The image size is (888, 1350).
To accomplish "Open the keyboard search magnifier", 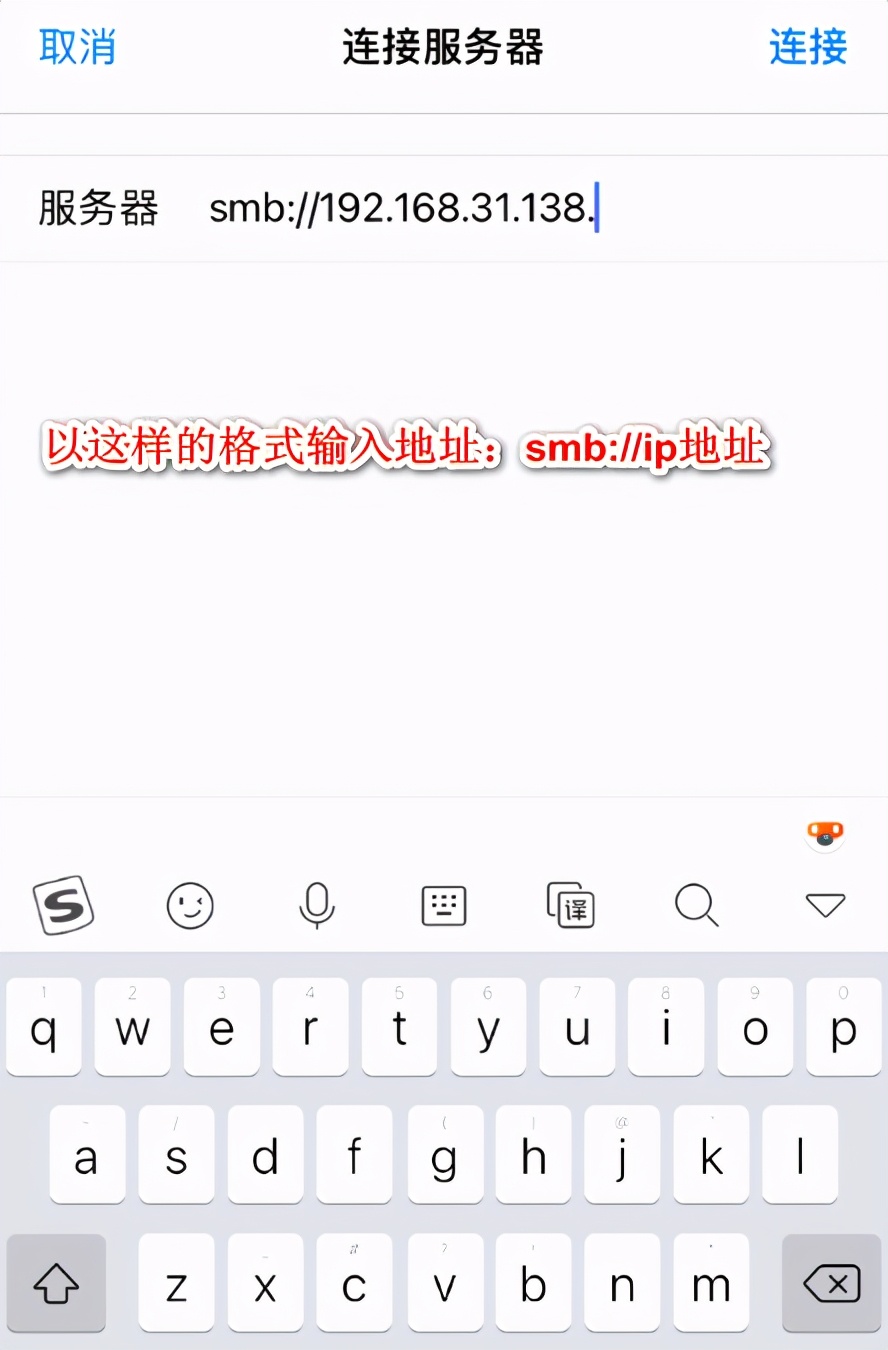I will coord(697,906).
